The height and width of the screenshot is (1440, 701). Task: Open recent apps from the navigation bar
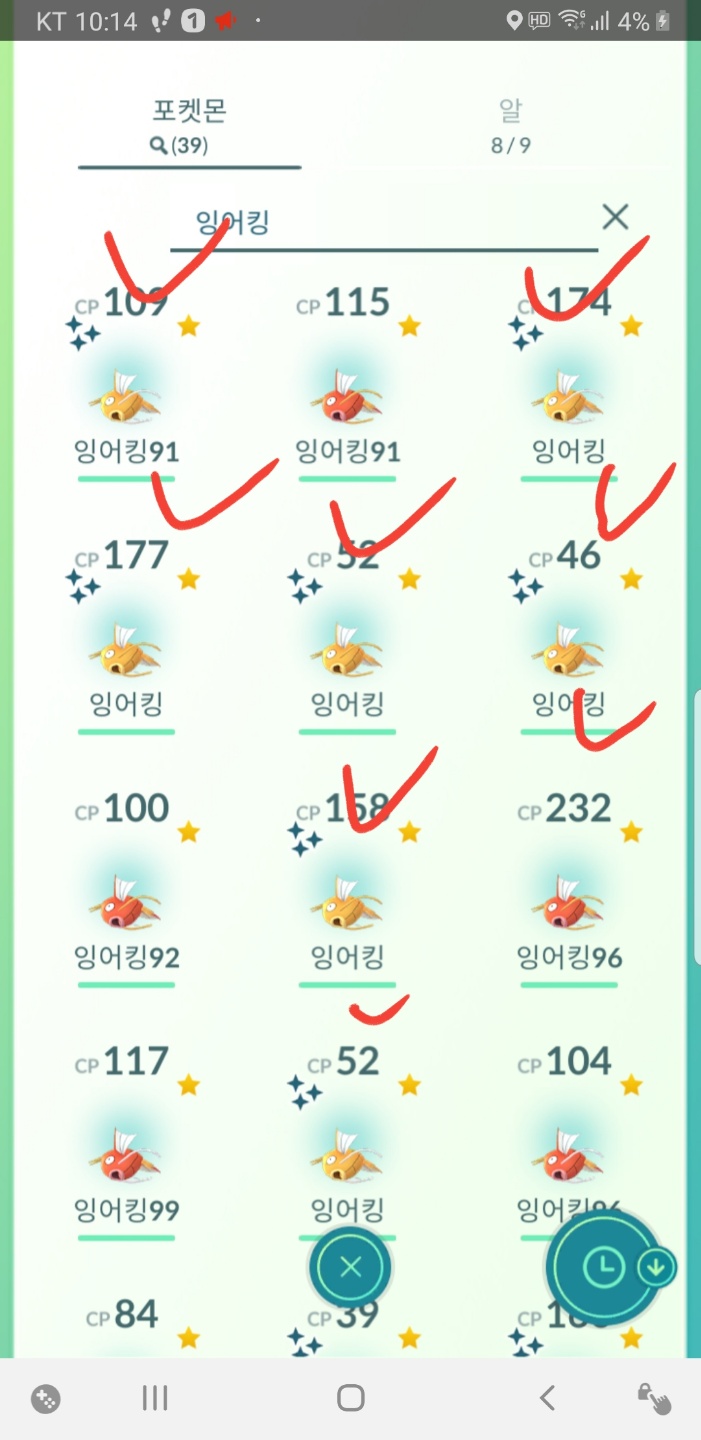[154, 1398]
